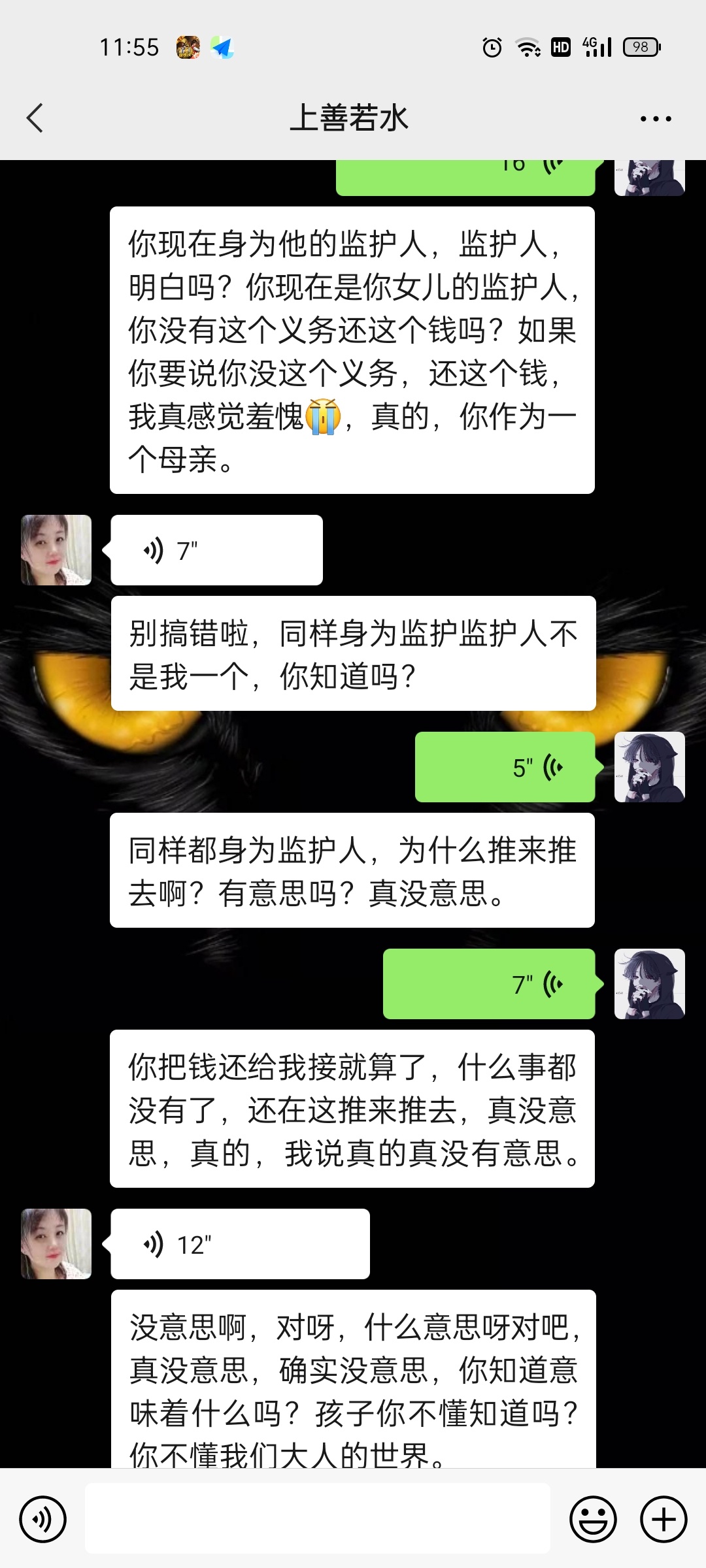Play the received 7" voice message
This screenshot has height=1568, width=706.
(216, 550)
